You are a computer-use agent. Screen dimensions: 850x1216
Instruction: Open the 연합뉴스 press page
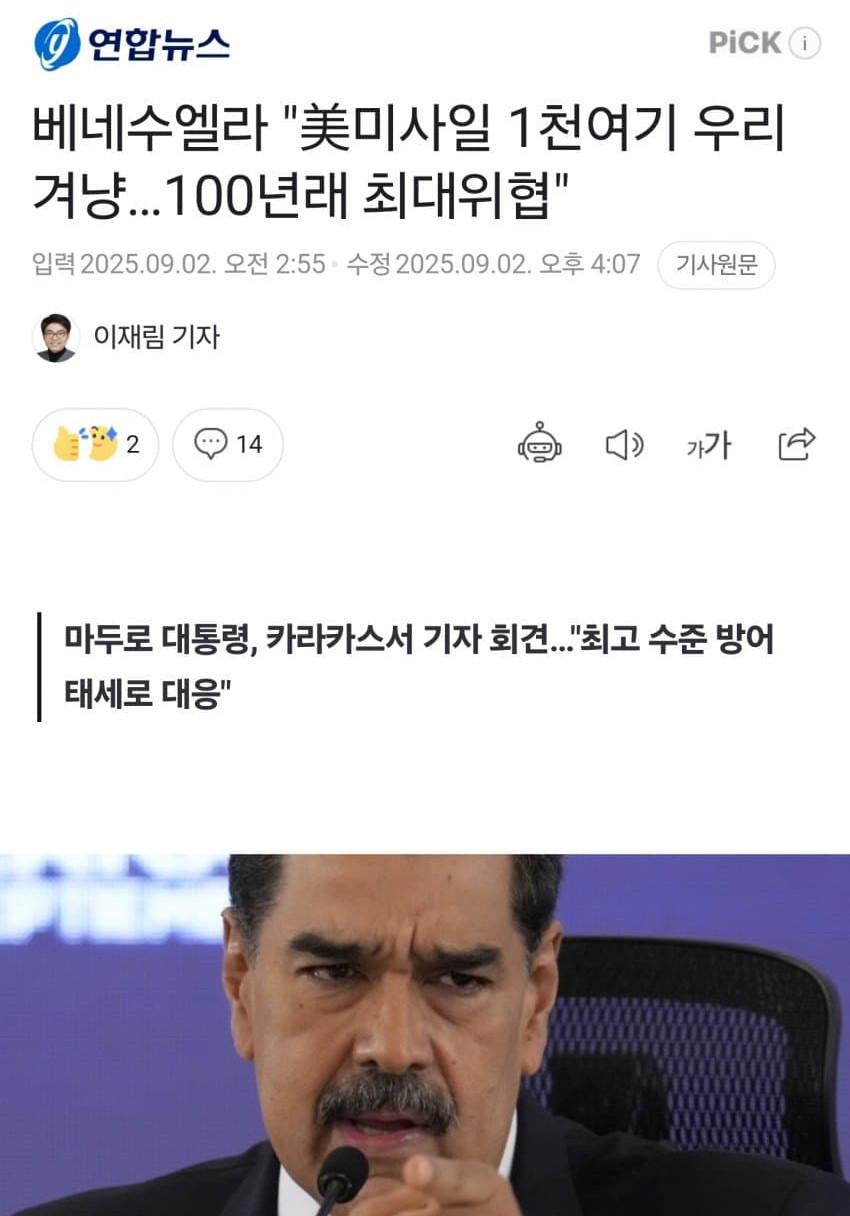[132, 44]
